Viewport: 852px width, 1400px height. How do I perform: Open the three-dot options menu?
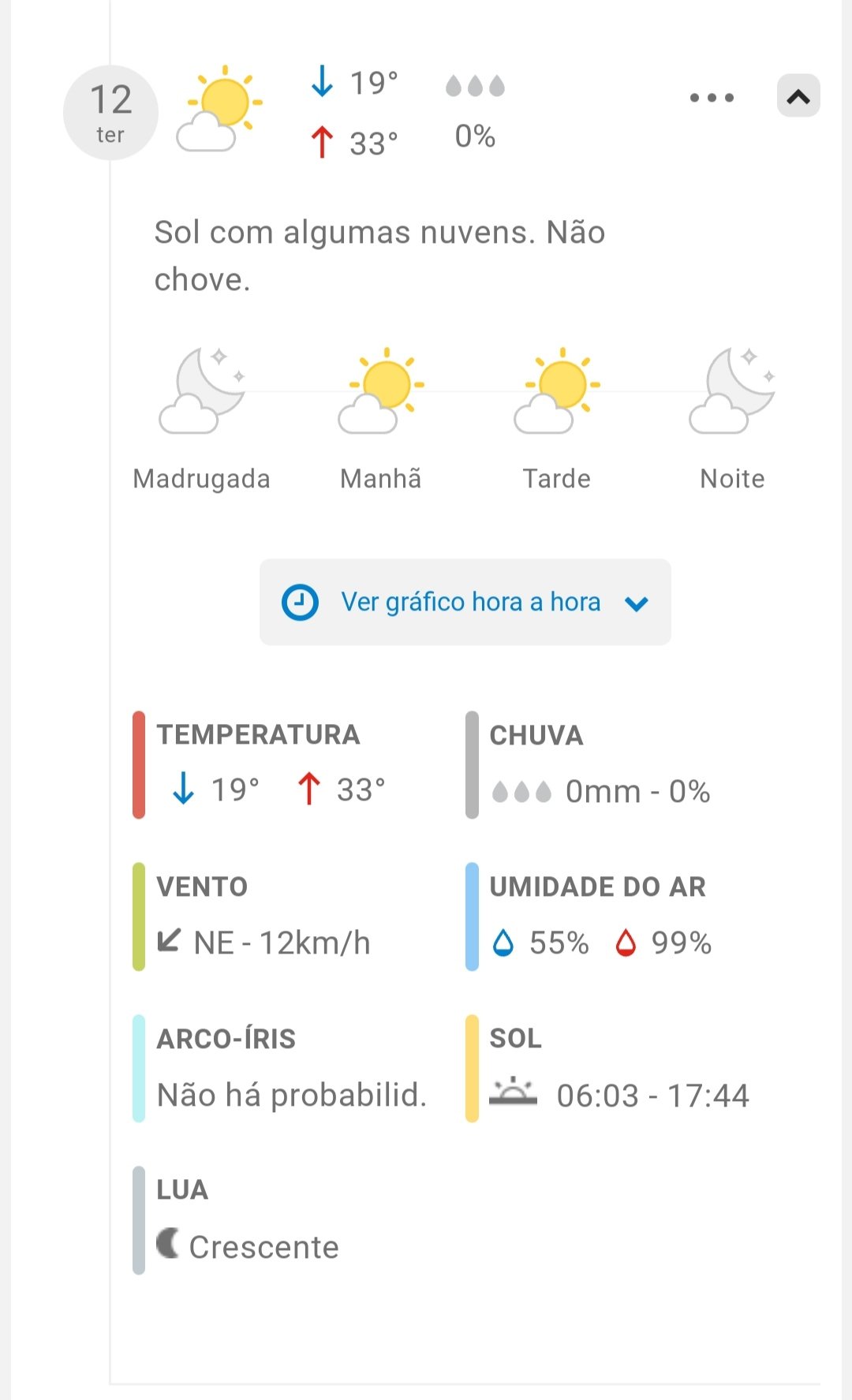tap(712, 98)
